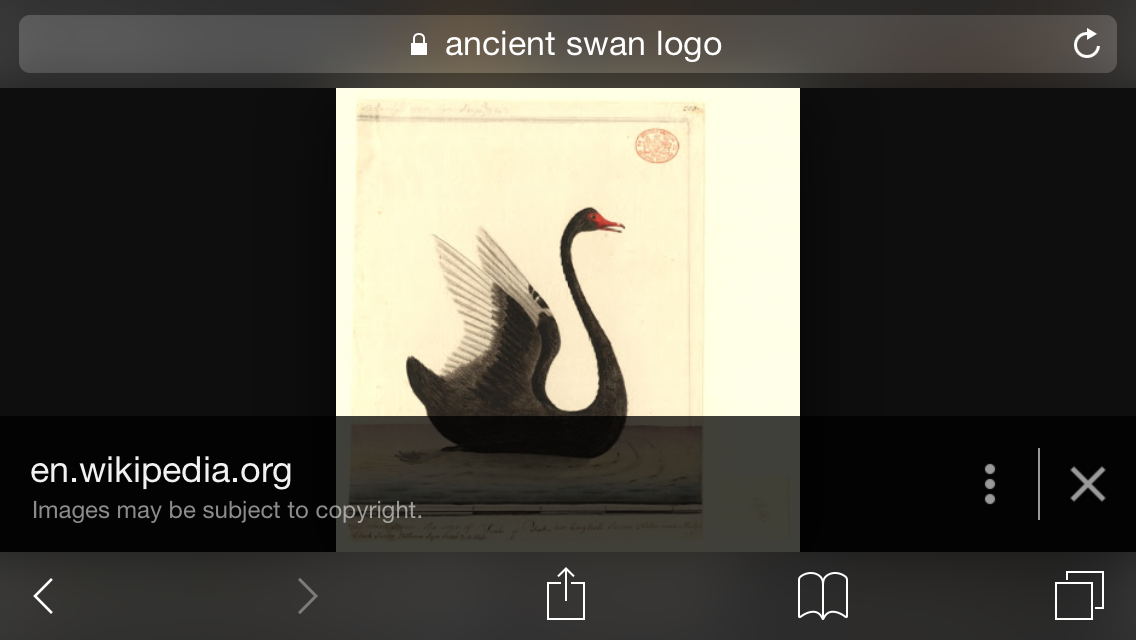Visit the en.wikipedia.org source page
The width and height of the screenshot is (1136, 640).
(x=161, y=470)
